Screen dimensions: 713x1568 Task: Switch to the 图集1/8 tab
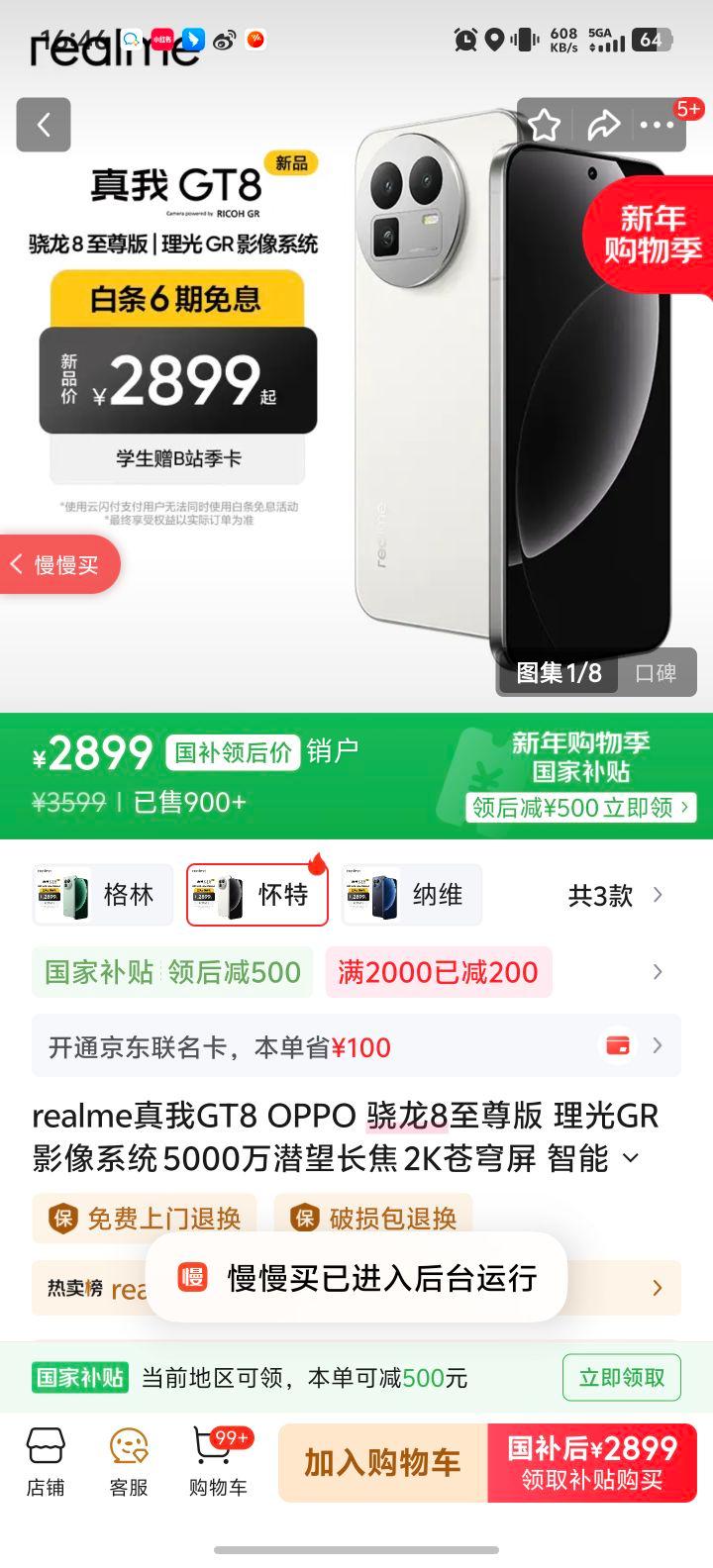click(x=558, y=672)
